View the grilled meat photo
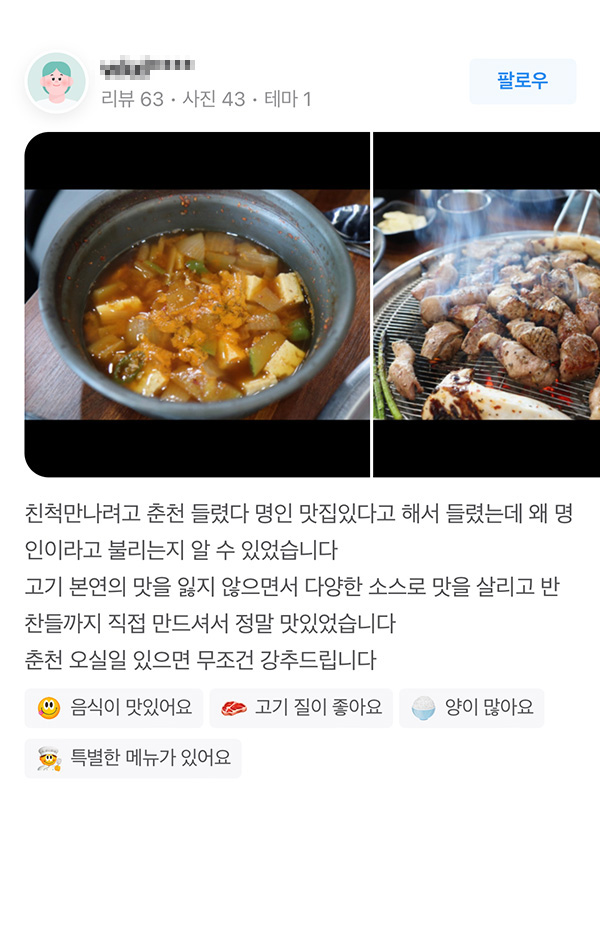The height and width of the screenshot is (946, 600). (x=487, y=304)
